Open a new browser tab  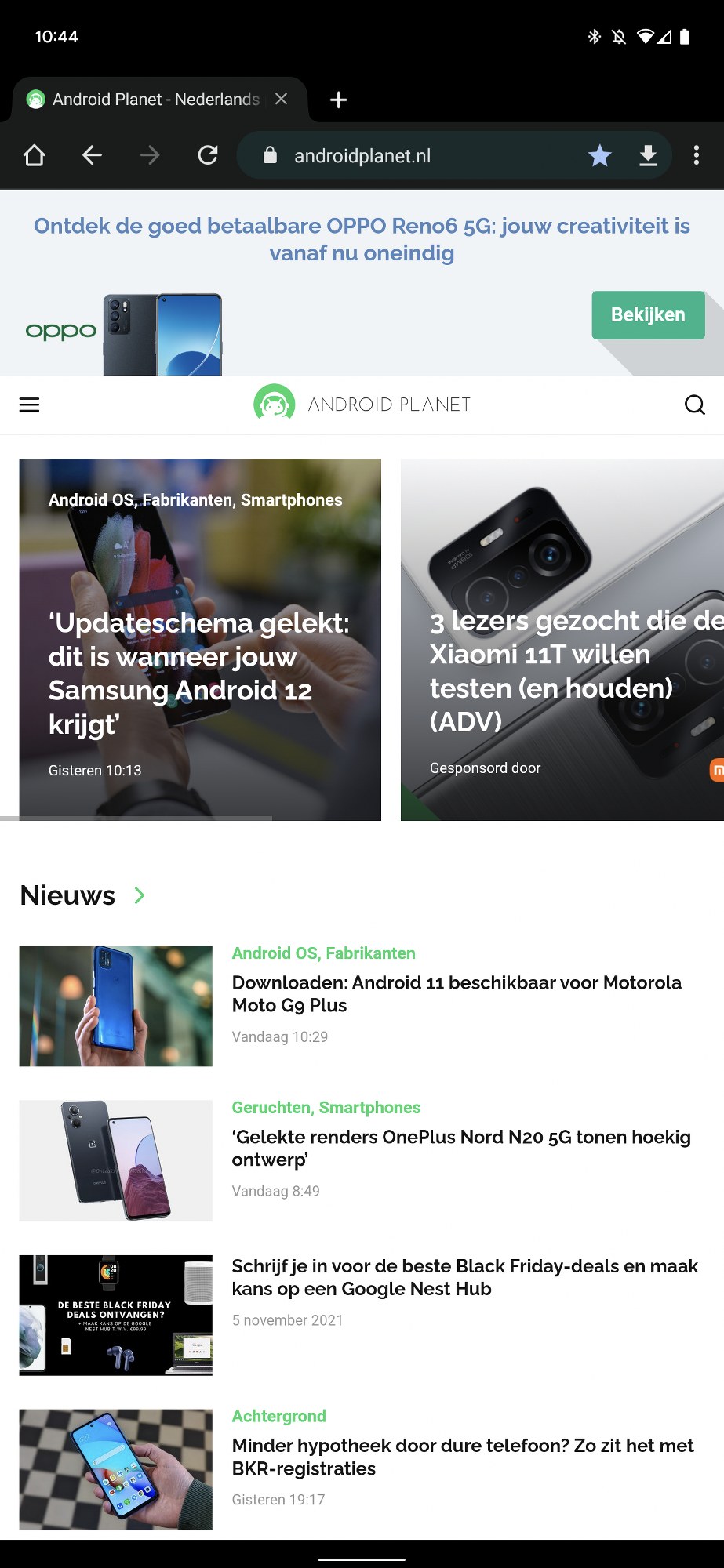pyautogui.click(x=338, y=100)
